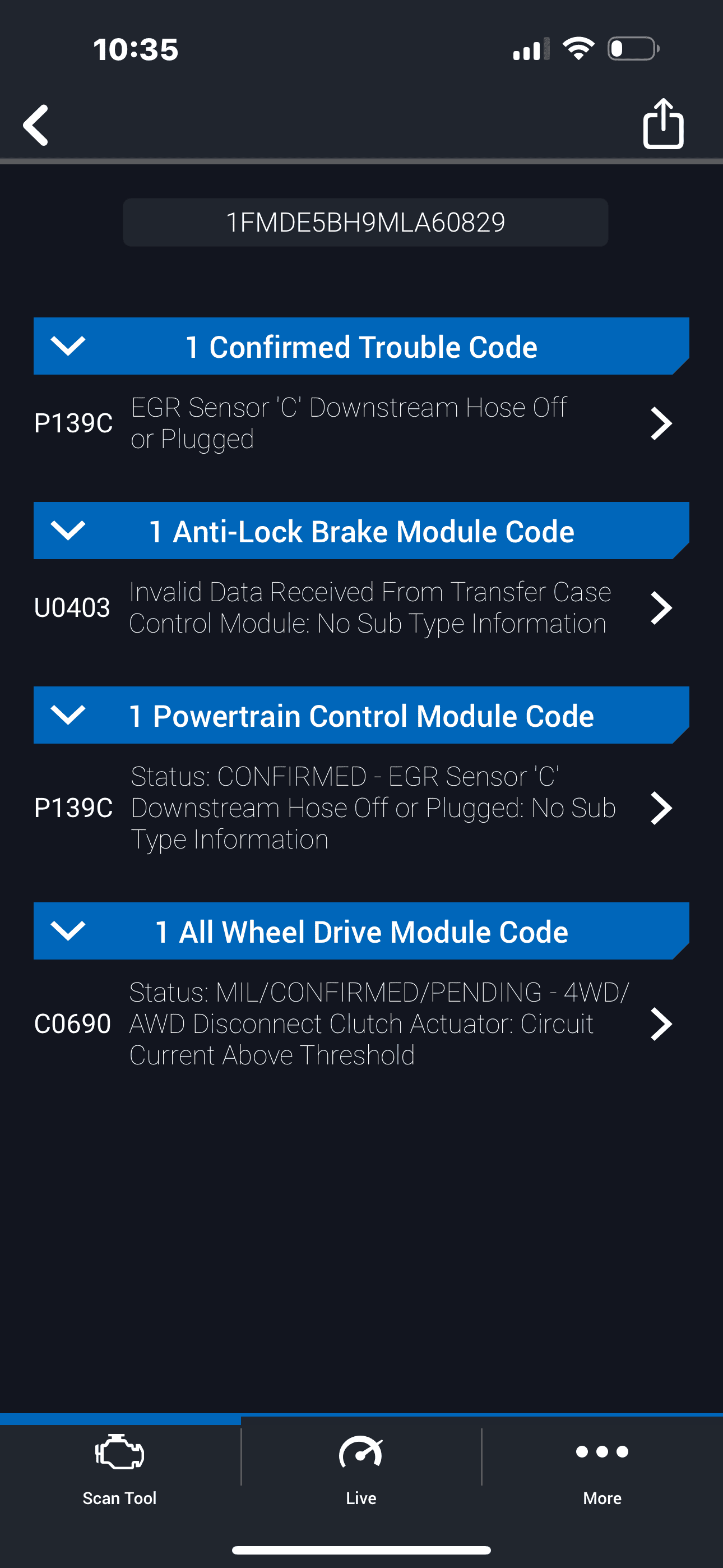723x1568 pixels.
Task: Open code U0403 details
Action: pyautogui.click(x=361, y=607)
